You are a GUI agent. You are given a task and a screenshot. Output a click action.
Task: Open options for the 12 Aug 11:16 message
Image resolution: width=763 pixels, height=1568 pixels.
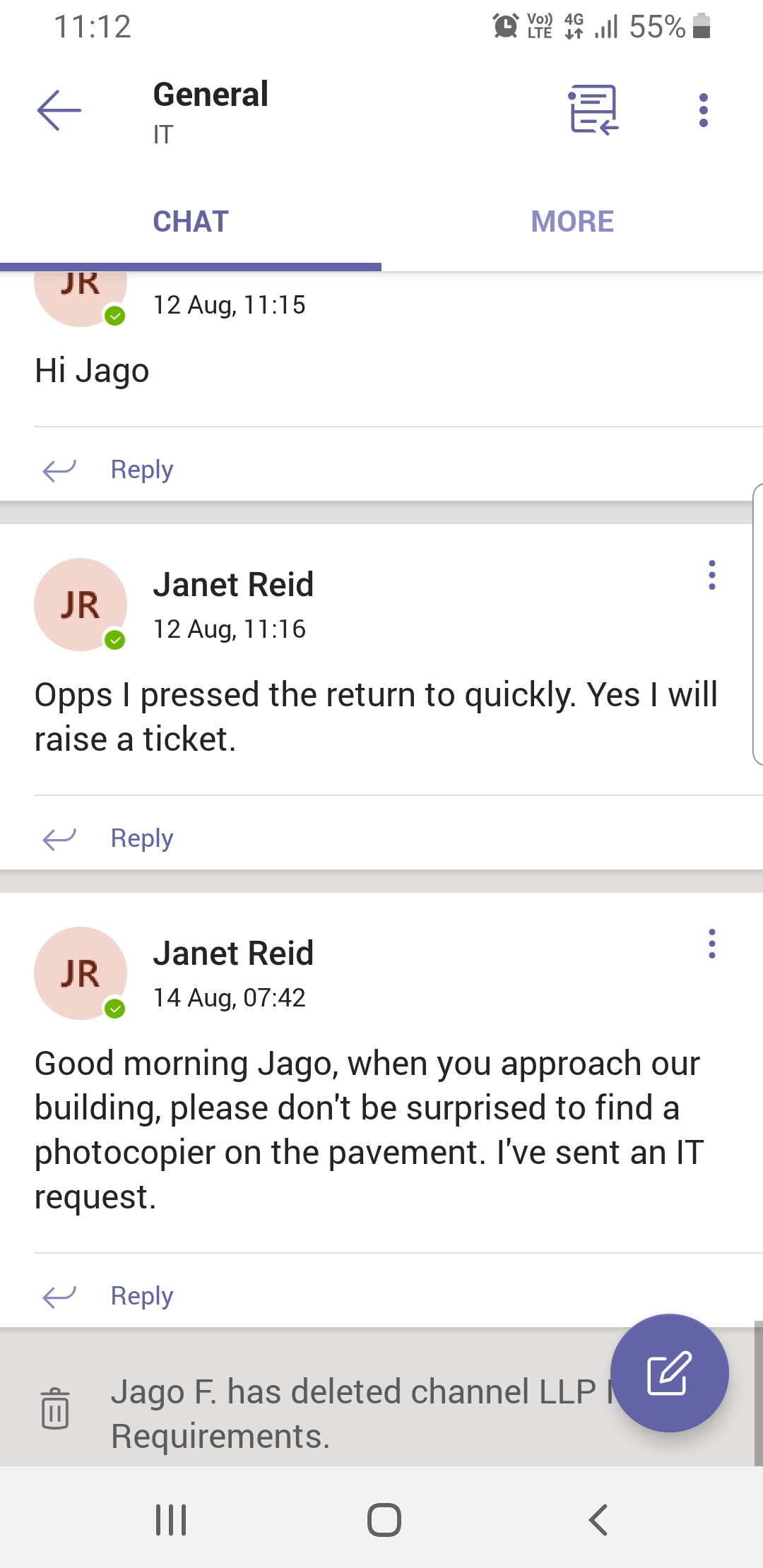[x=711, y=575]
